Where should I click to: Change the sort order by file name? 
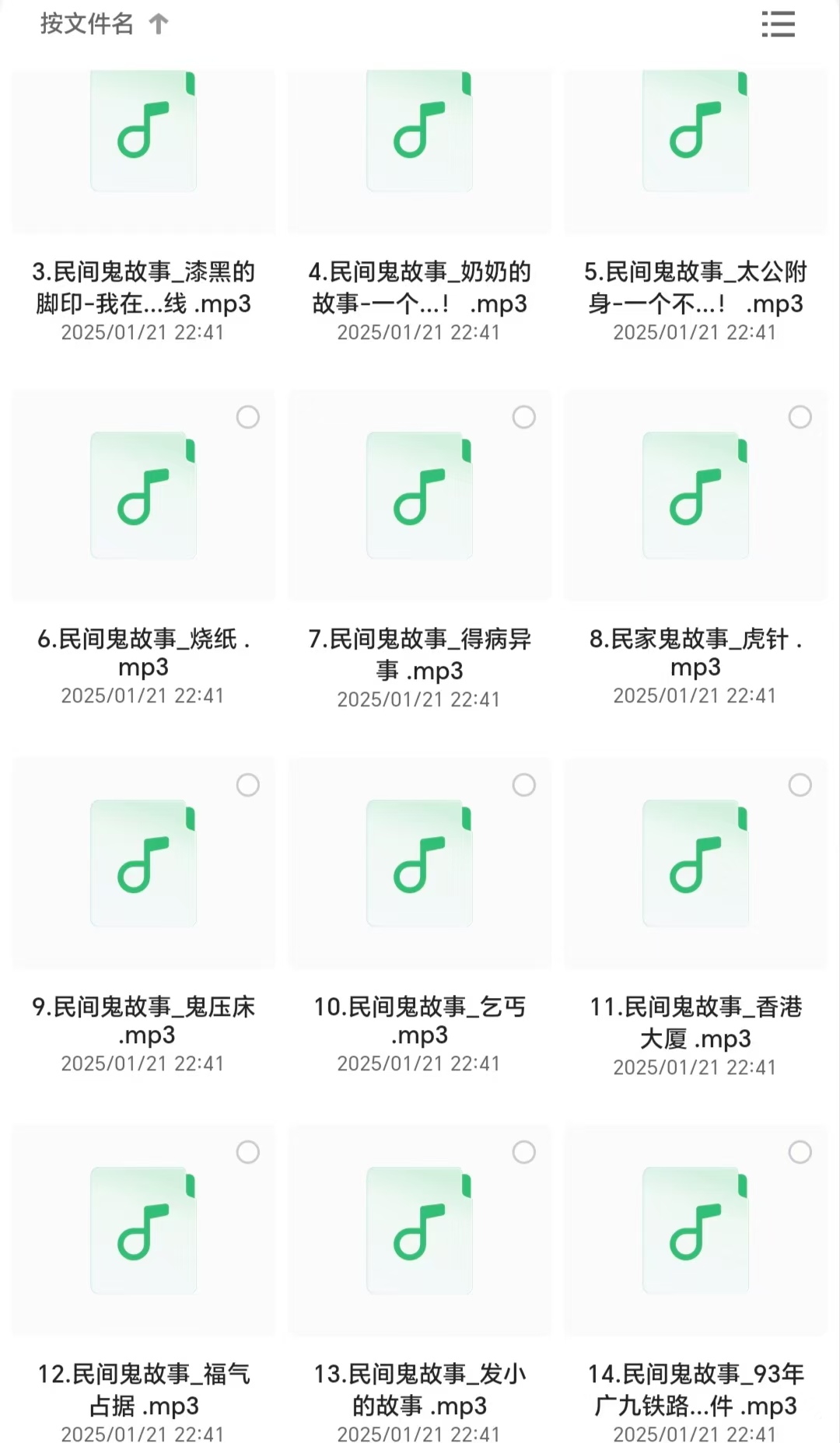pyautogui.click(x=103, y=24)
